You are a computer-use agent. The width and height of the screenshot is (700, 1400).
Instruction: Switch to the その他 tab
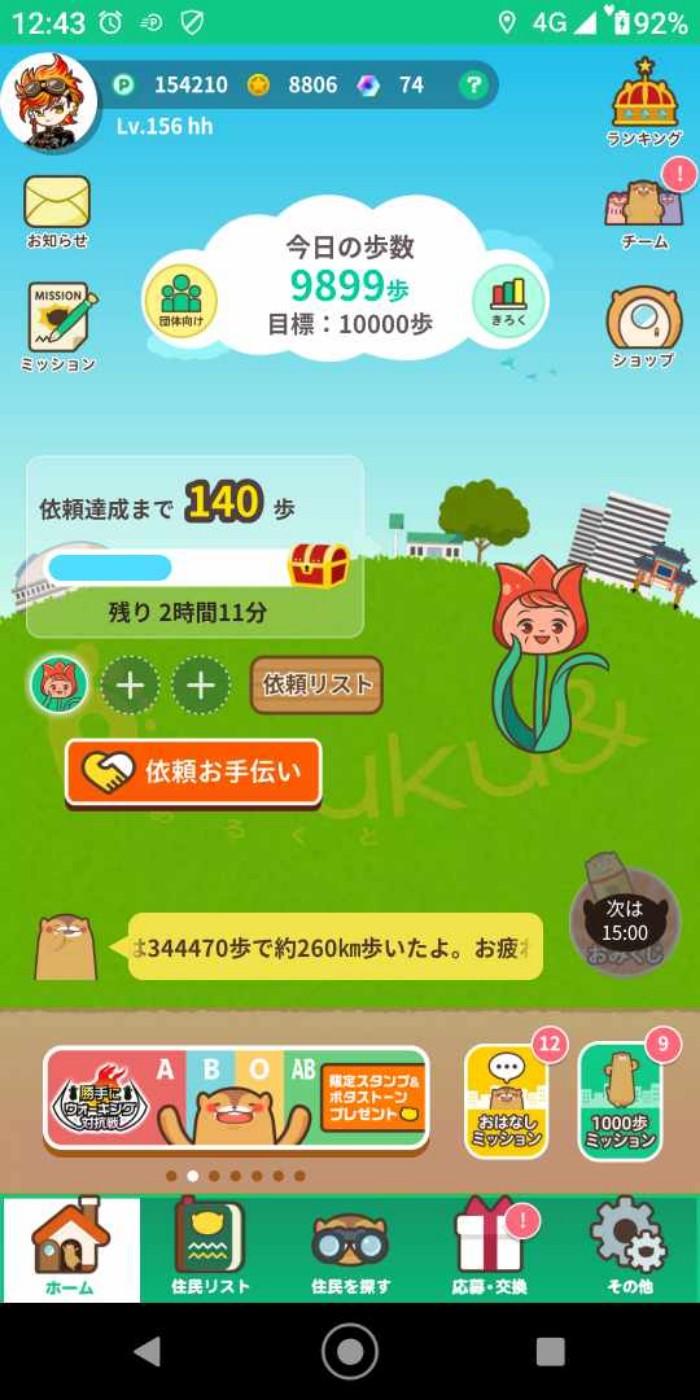point(629,1248)
